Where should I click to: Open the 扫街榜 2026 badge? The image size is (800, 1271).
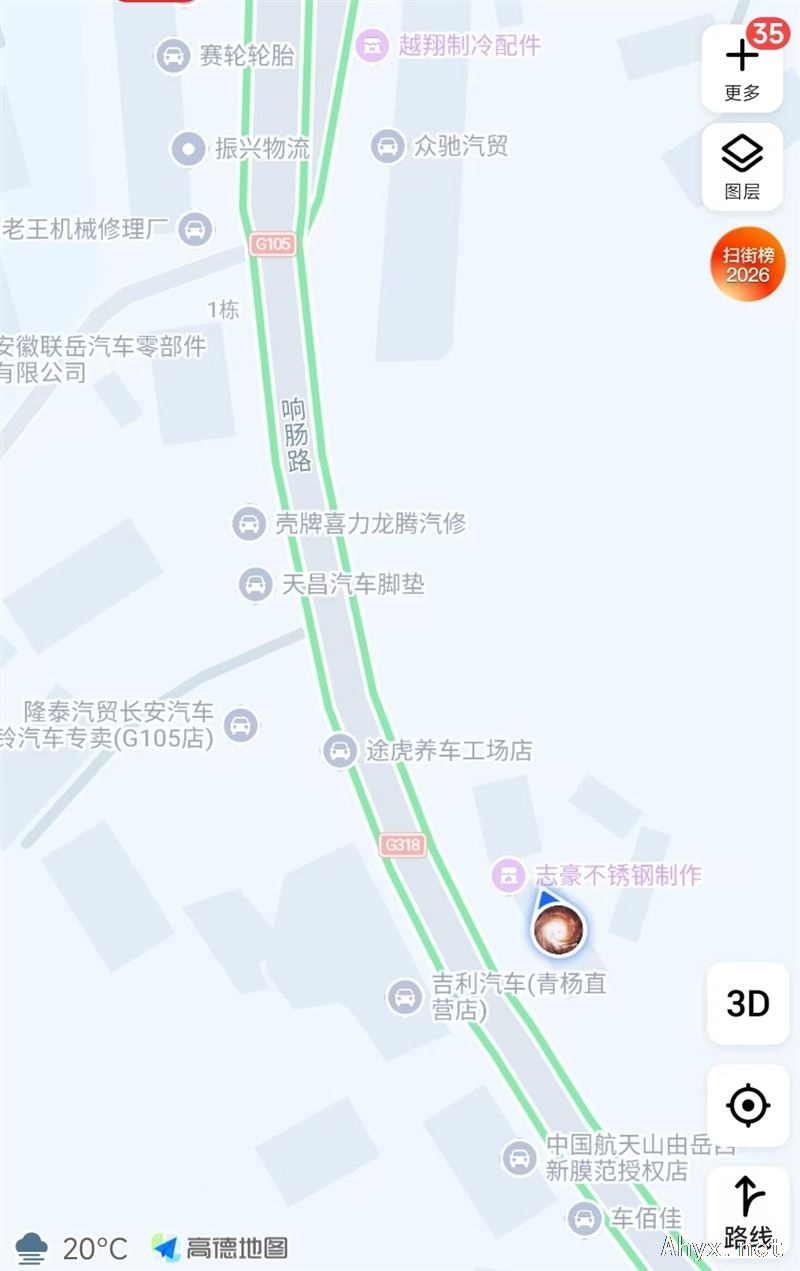pyautogui.click(x=747, y=264)
